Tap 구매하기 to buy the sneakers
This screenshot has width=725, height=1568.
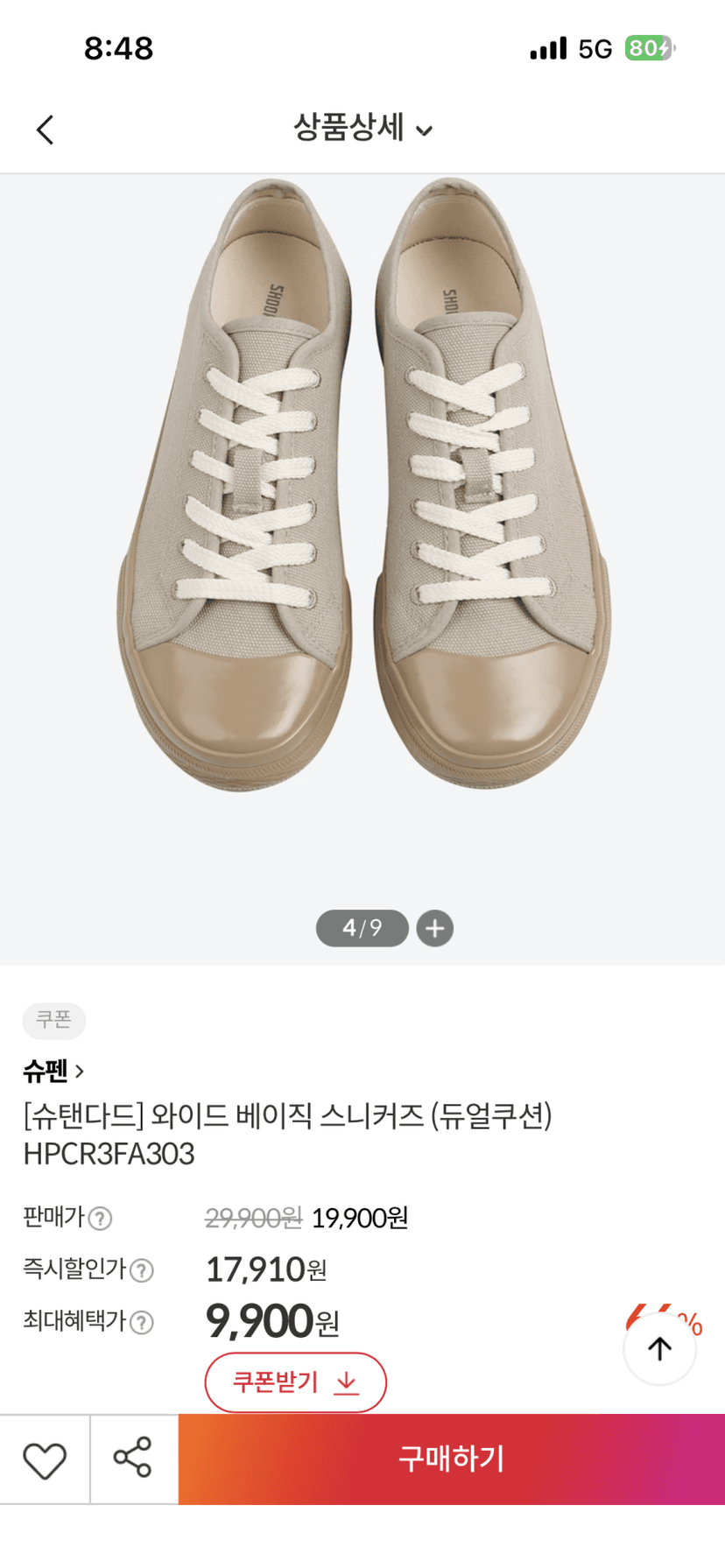pyautogui.click(x=452, y=1459)
